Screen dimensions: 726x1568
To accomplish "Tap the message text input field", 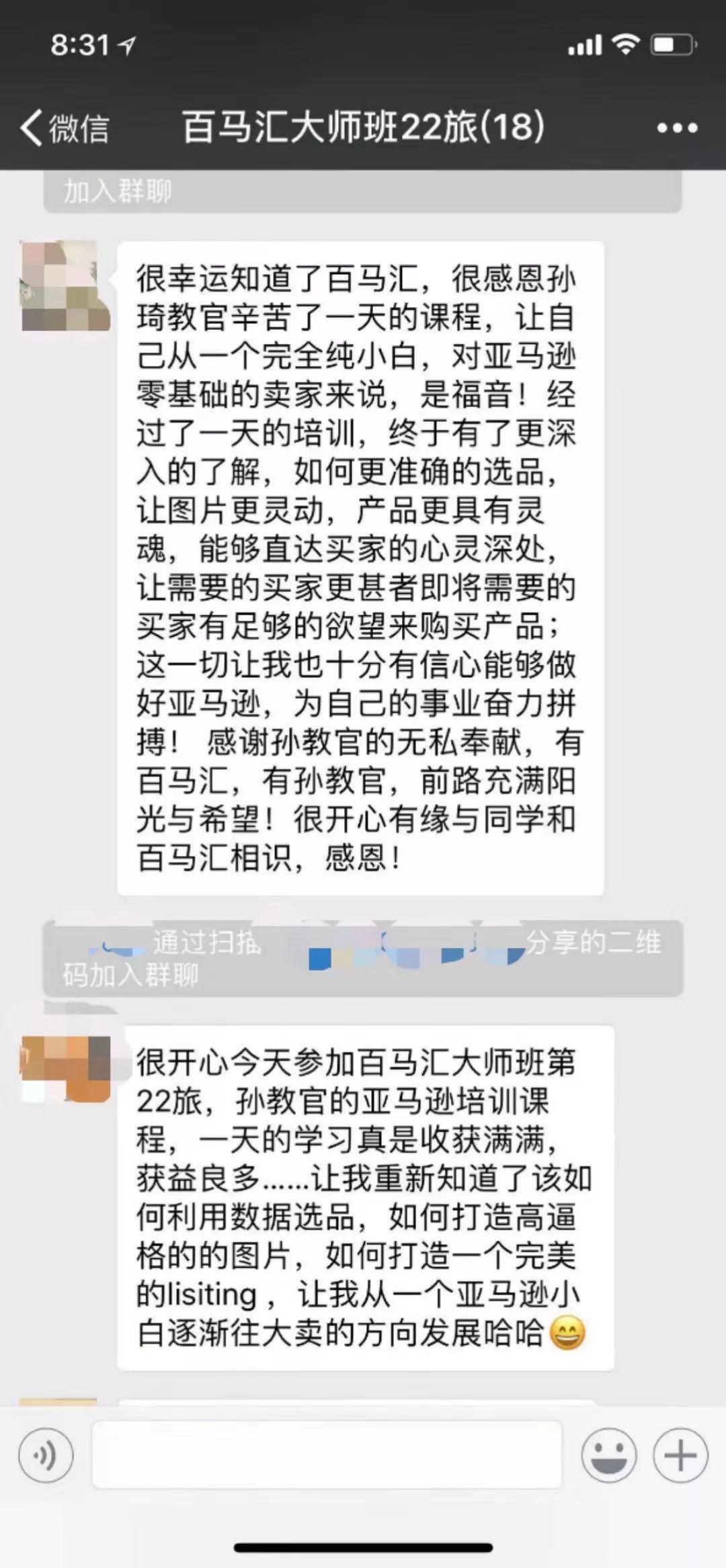I will (x=327, y=1456).
